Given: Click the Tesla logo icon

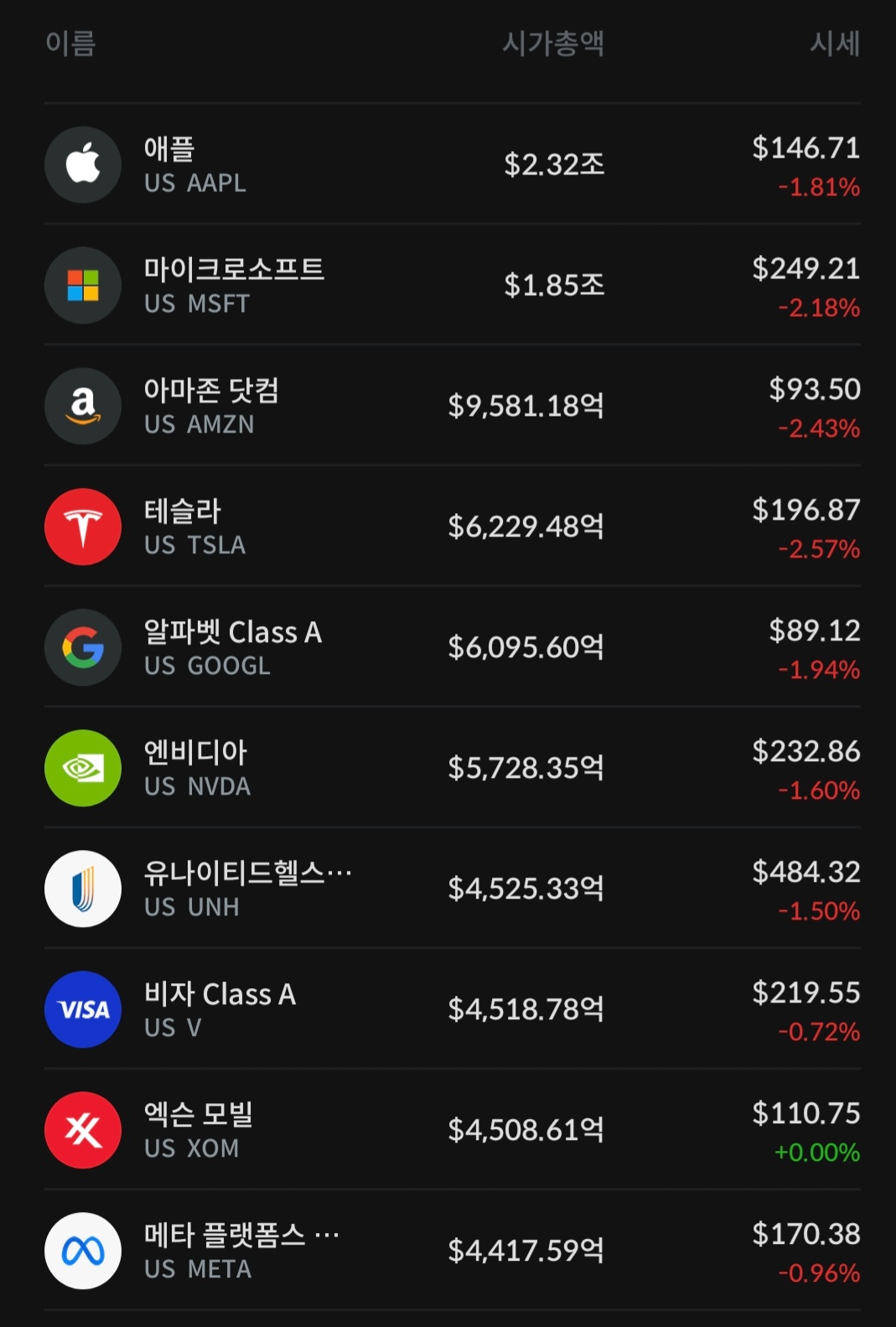Looking at the screenshot, I should tap(82, 526).
